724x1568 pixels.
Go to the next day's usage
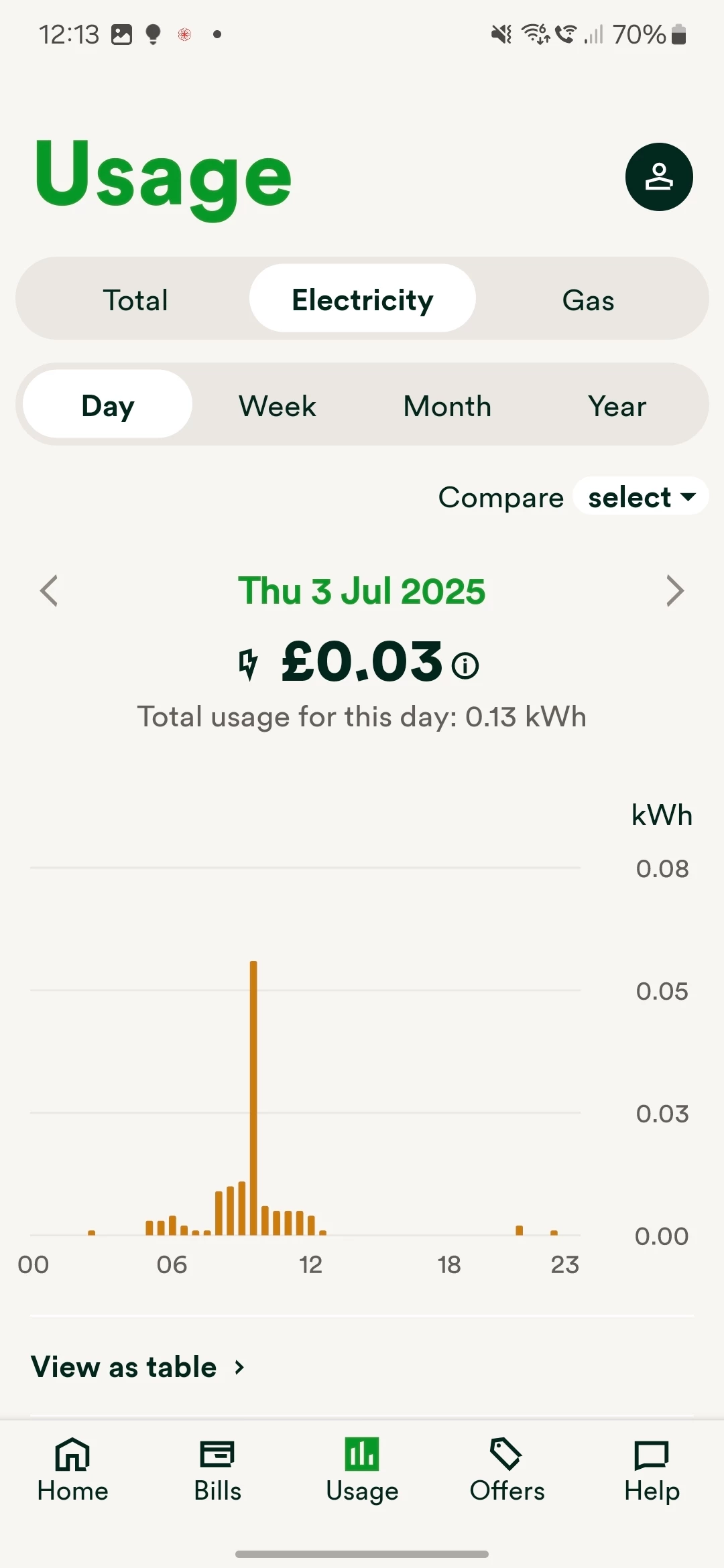[x=674, y=591]
